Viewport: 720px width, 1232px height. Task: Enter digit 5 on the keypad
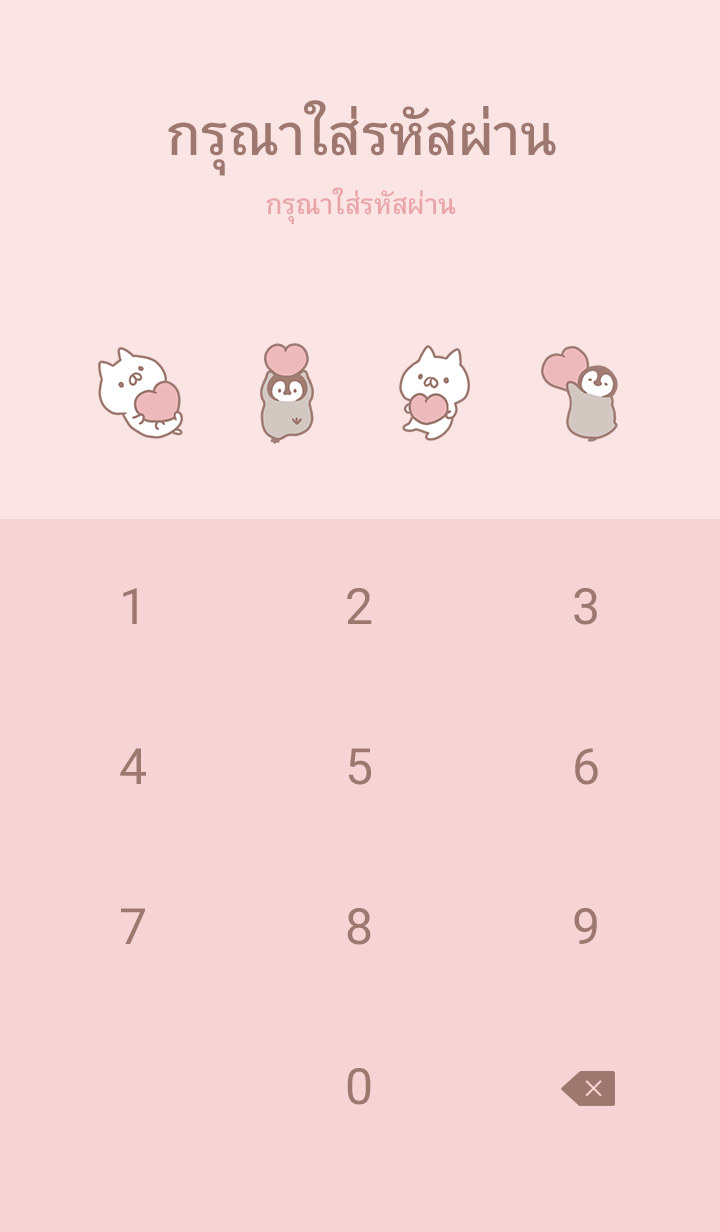pyautogui.click(x=359, y=767)
